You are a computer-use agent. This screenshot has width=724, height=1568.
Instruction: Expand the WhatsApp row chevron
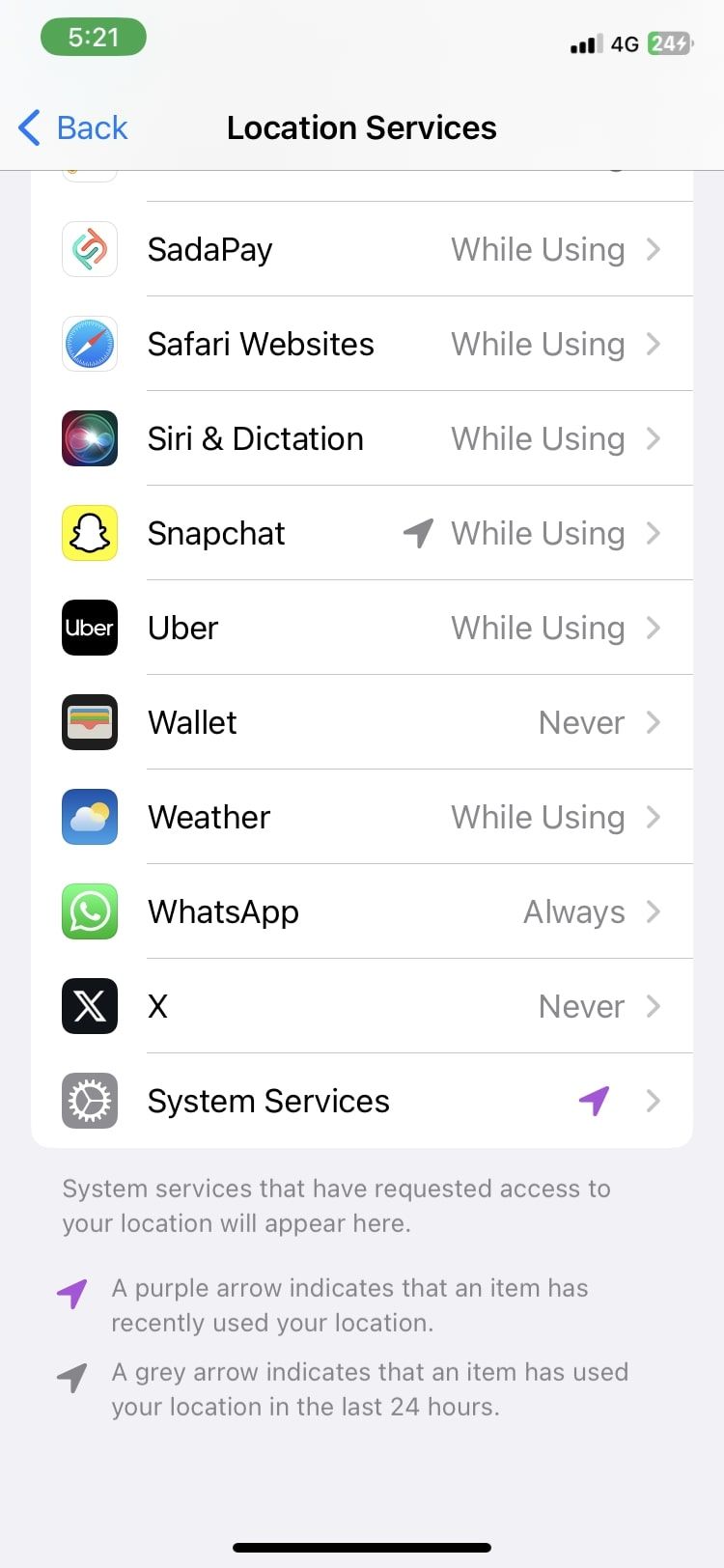point(654,910)
